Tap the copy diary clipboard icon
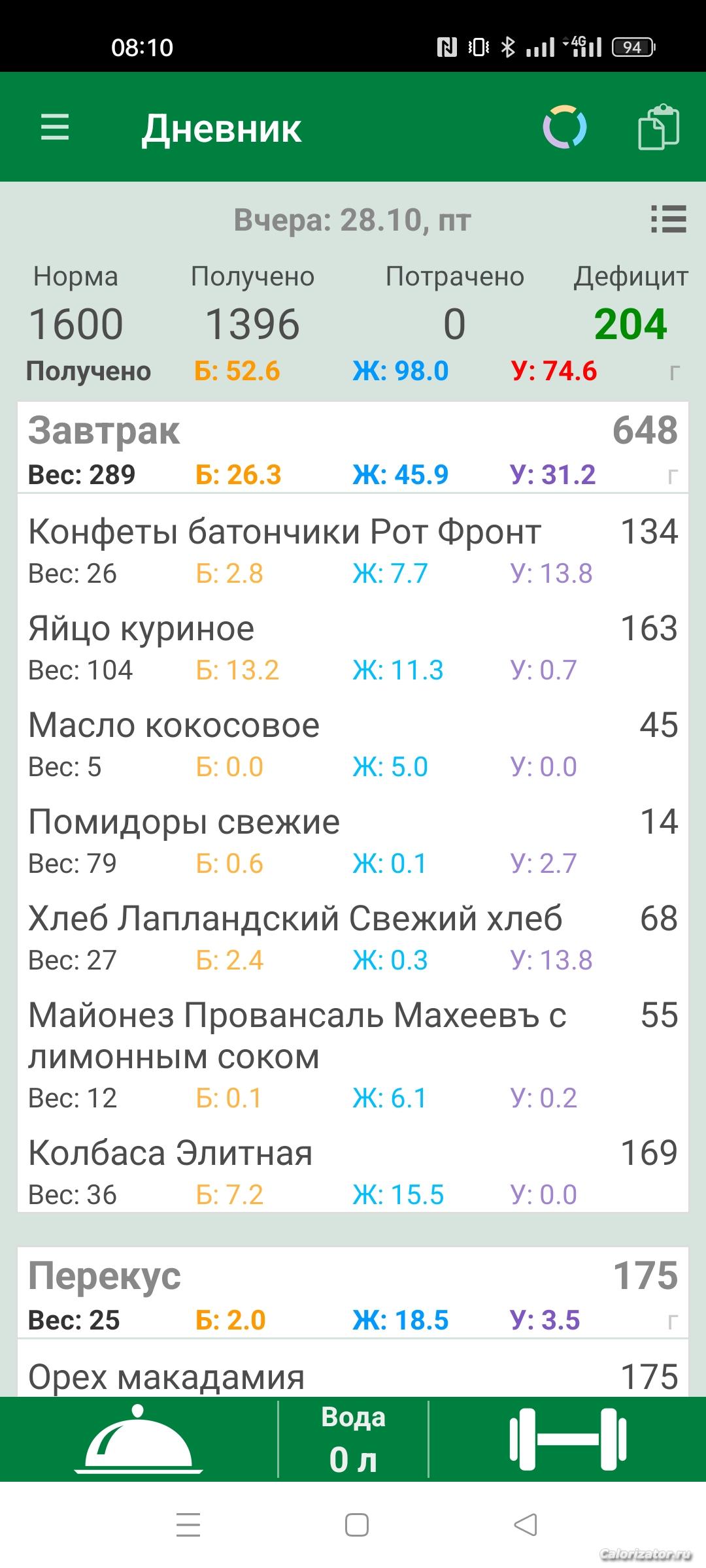Image resolution: width=706 pixels, height=1568 pixels. click(x=658, y=127)
